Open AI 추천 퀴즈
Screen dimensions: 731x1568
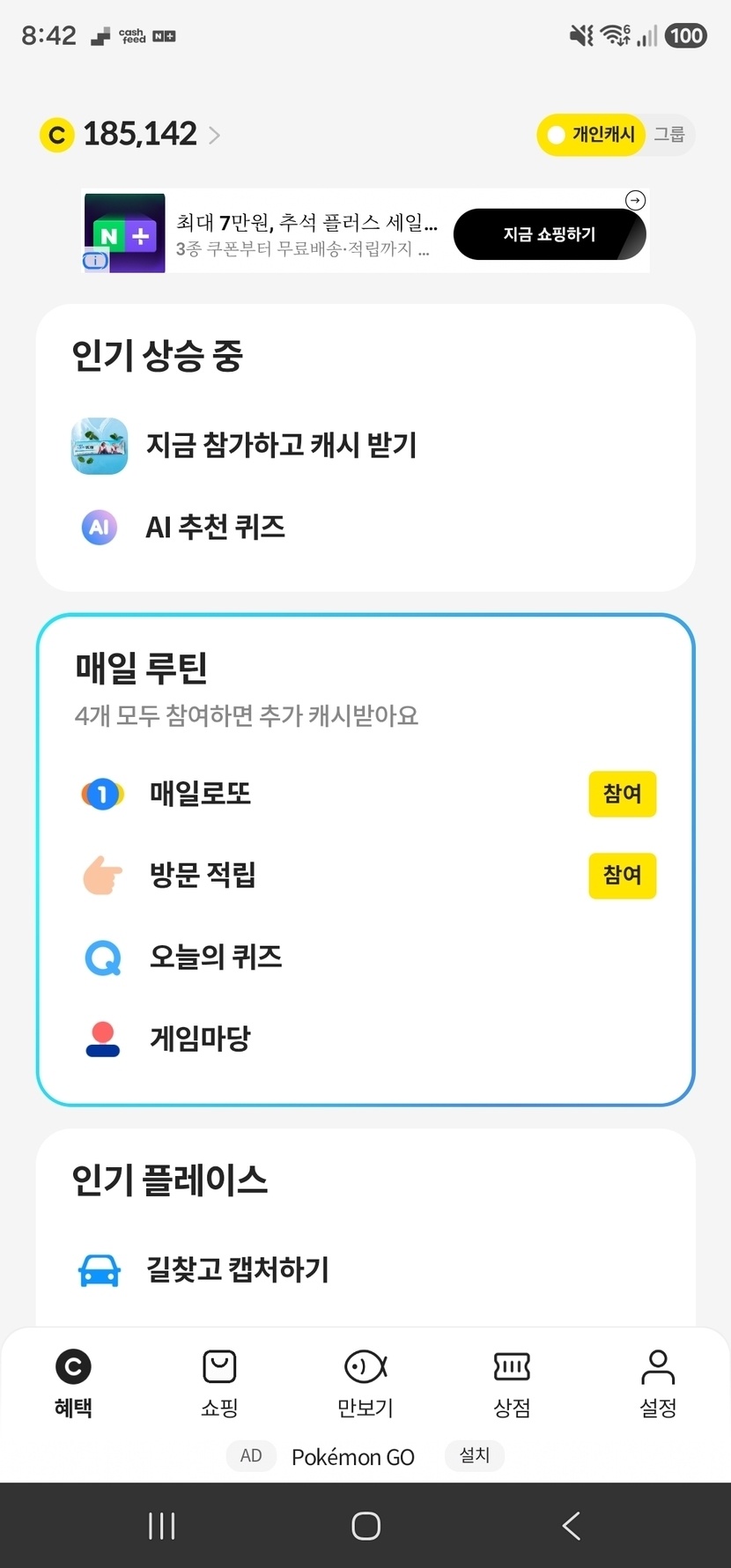[365, 528]
